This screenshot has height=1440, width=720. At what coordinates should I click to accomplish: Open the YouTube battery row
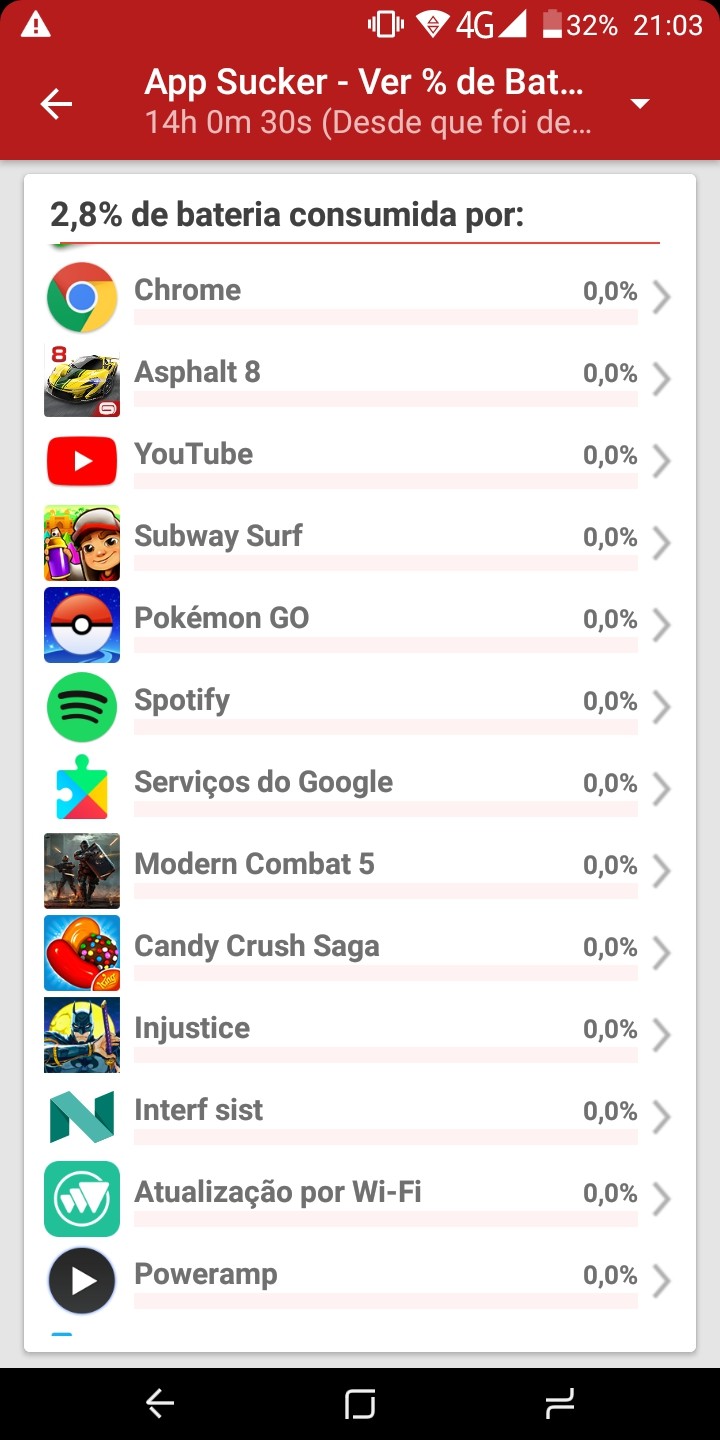coord(360,462)
